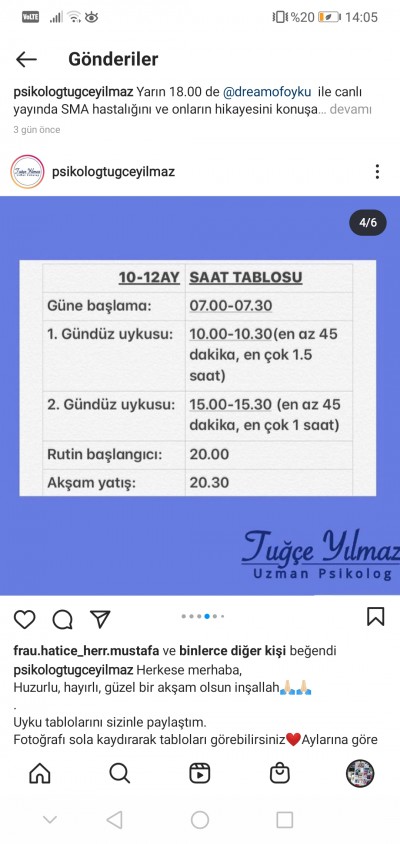This screenshot has width=400, height=844.
Task: Tap the system back triangle button
Action: [114, 820]
